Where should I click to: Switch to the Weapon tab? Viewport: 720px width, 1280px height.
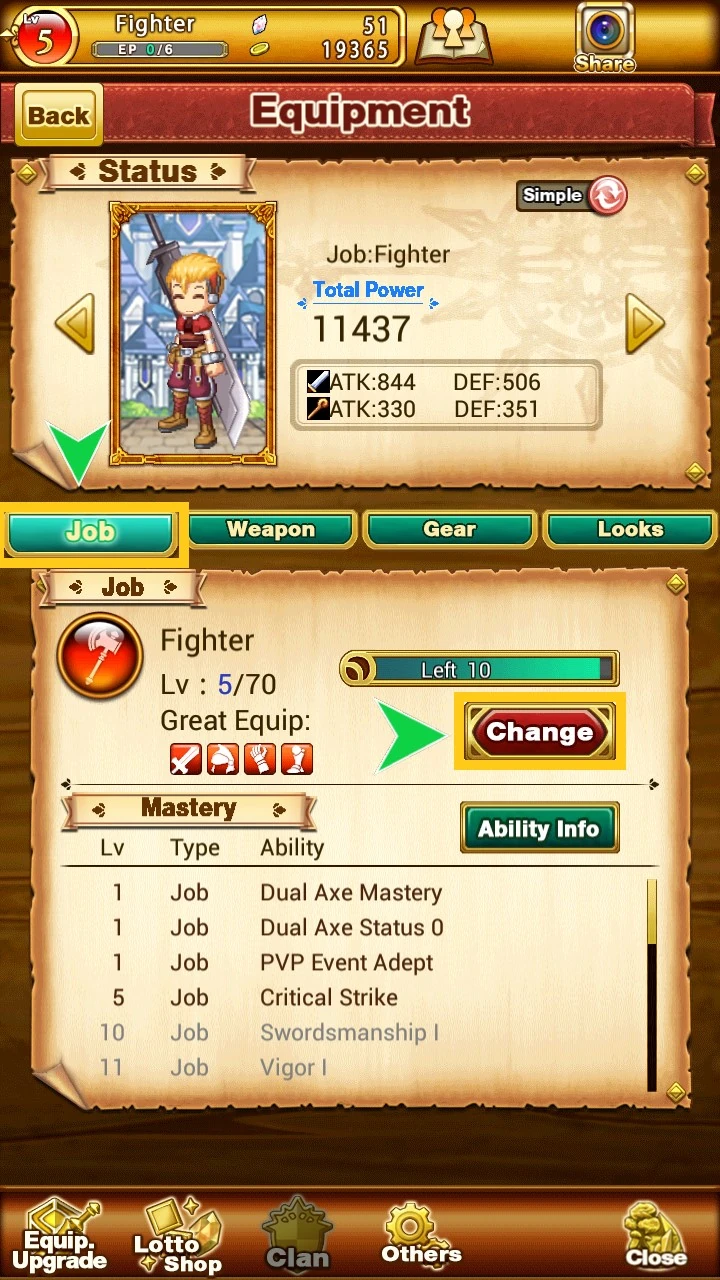point(271,530)
